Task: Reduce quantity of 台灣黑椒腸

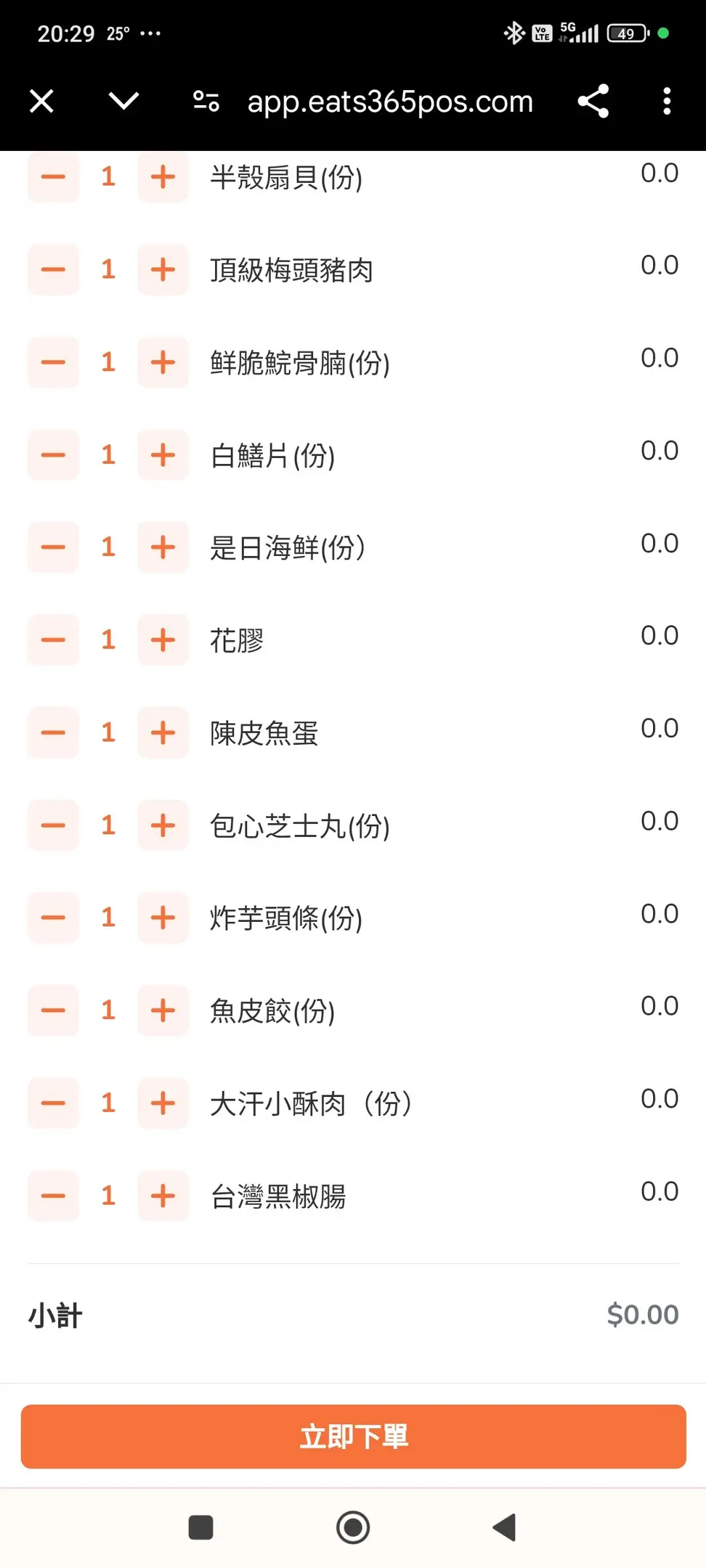Action: [53, 1196]
